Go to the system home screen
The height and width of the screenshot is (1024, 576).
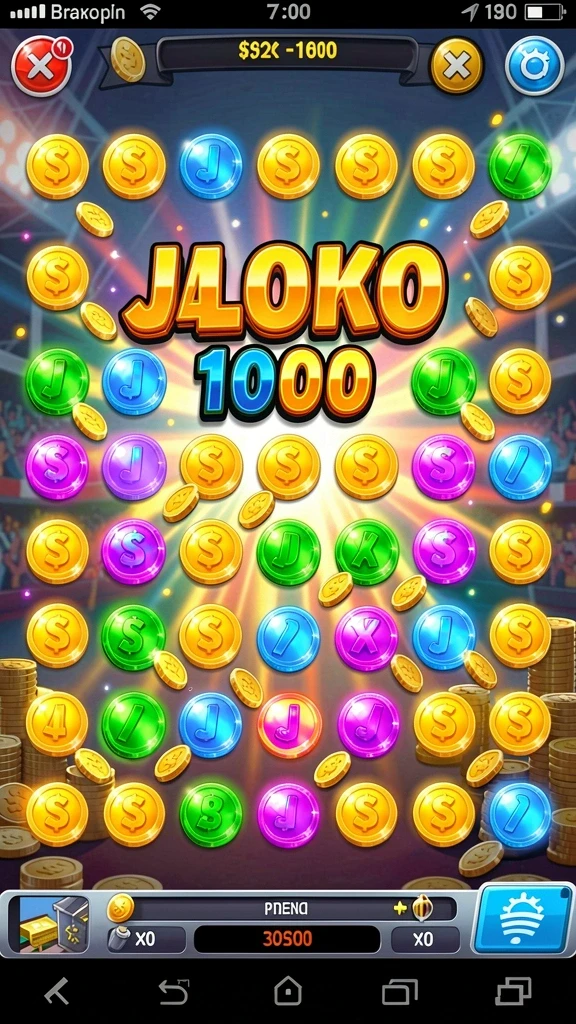(288, 991)
